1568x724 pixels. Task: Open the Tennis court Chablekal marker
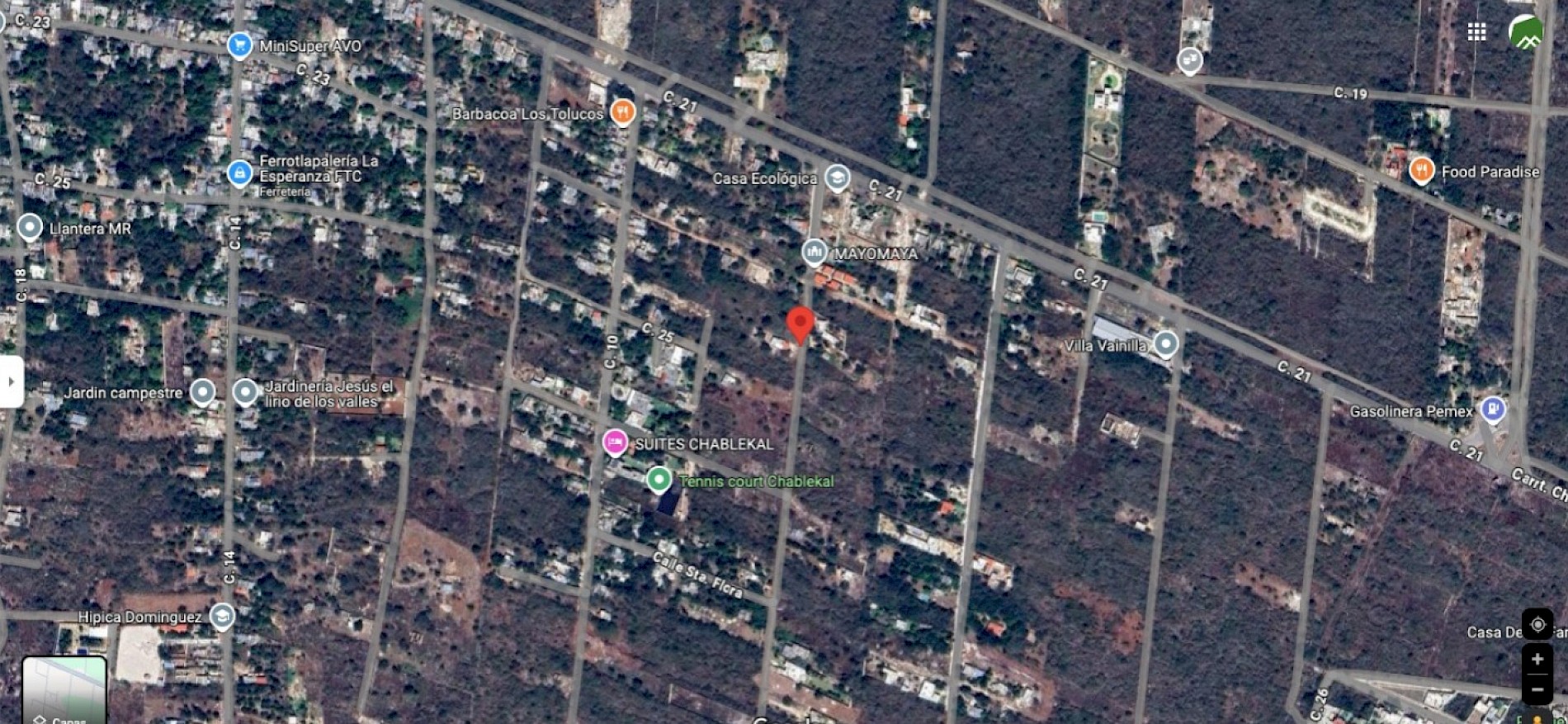tap(659, 480)
